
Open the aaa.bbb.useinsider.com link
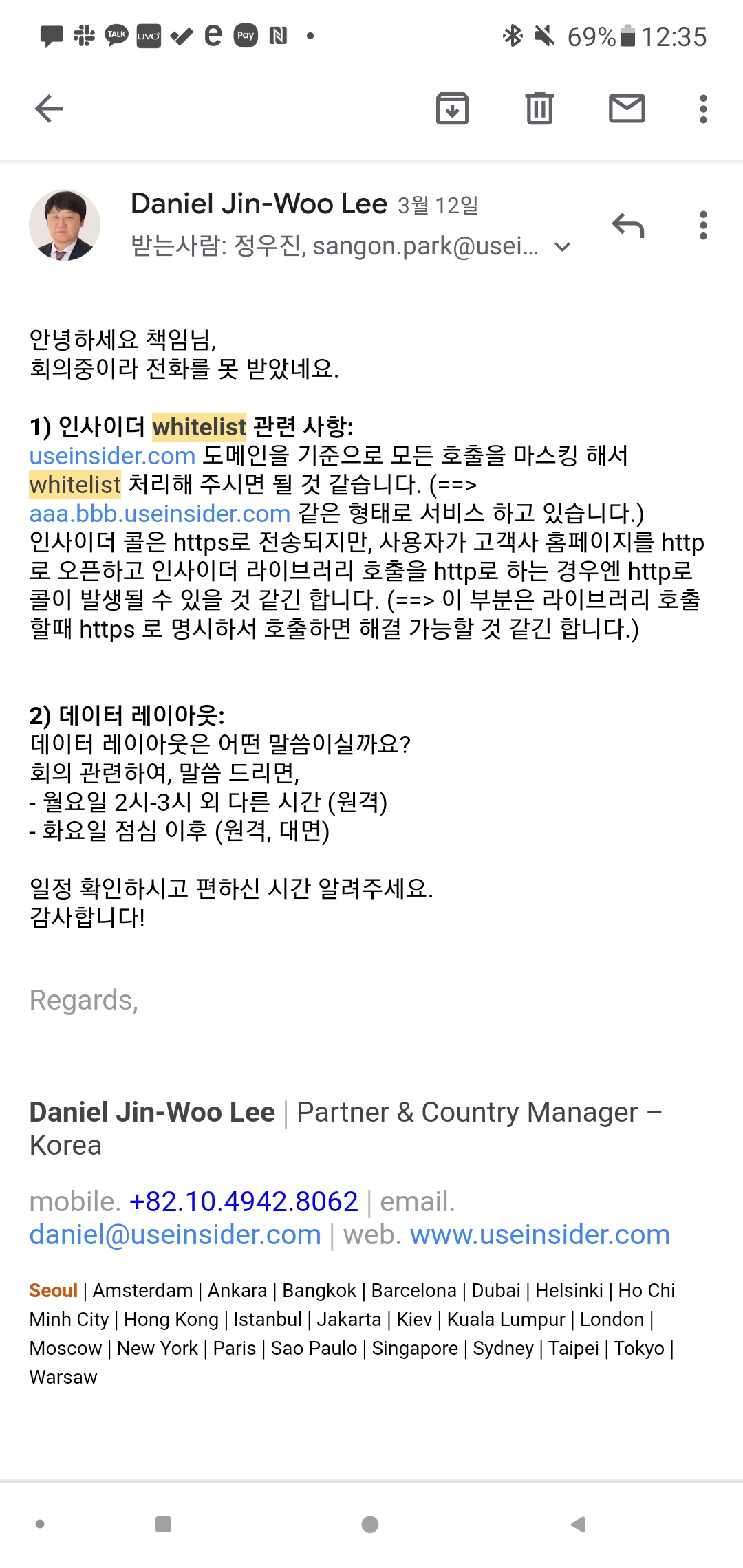160,514
